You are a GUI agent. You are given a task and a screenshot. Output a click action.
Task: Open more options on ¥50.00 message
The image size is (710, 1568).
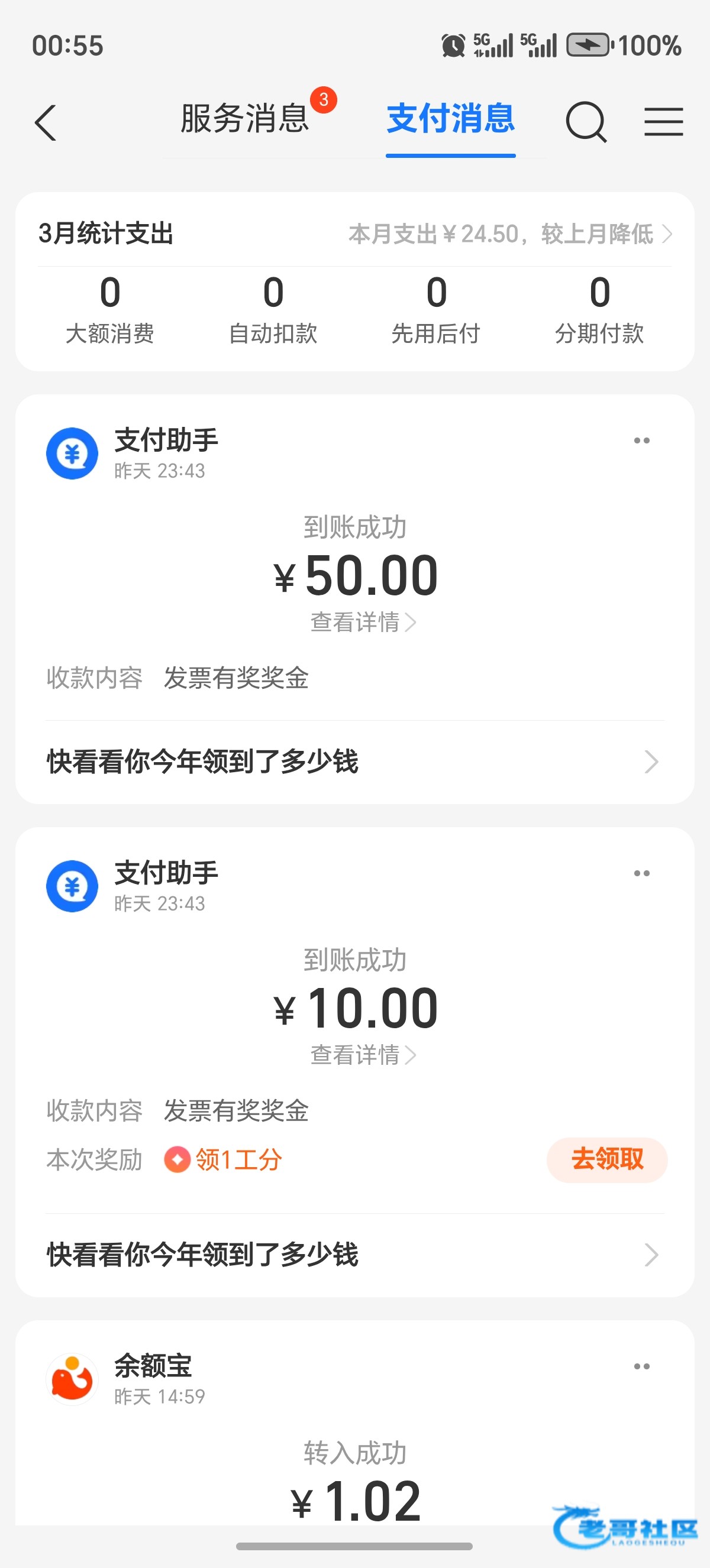(642, 440)
